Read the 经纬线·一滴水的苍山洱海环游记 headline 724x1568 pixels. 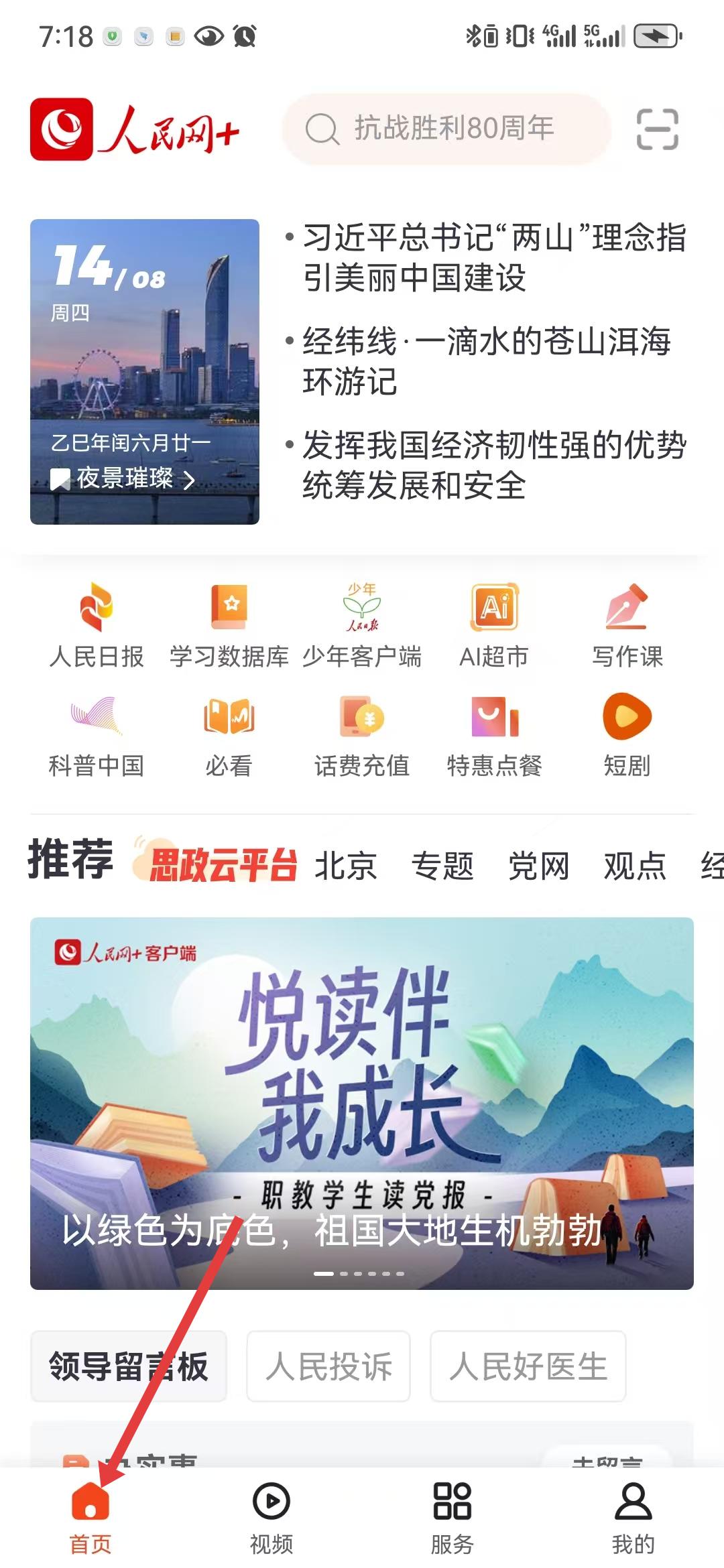(486, 361)
